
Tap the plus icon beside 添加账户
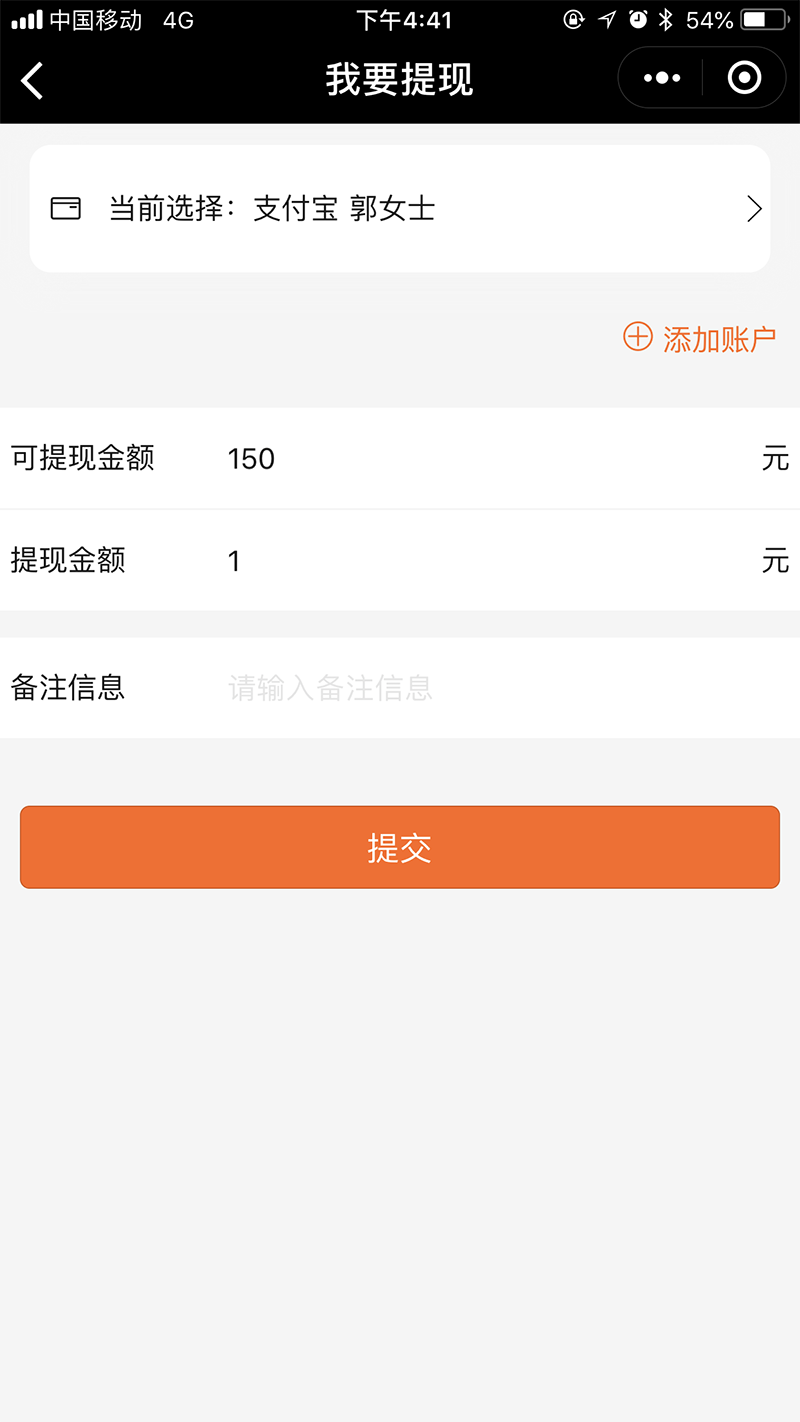coord(637,338)
